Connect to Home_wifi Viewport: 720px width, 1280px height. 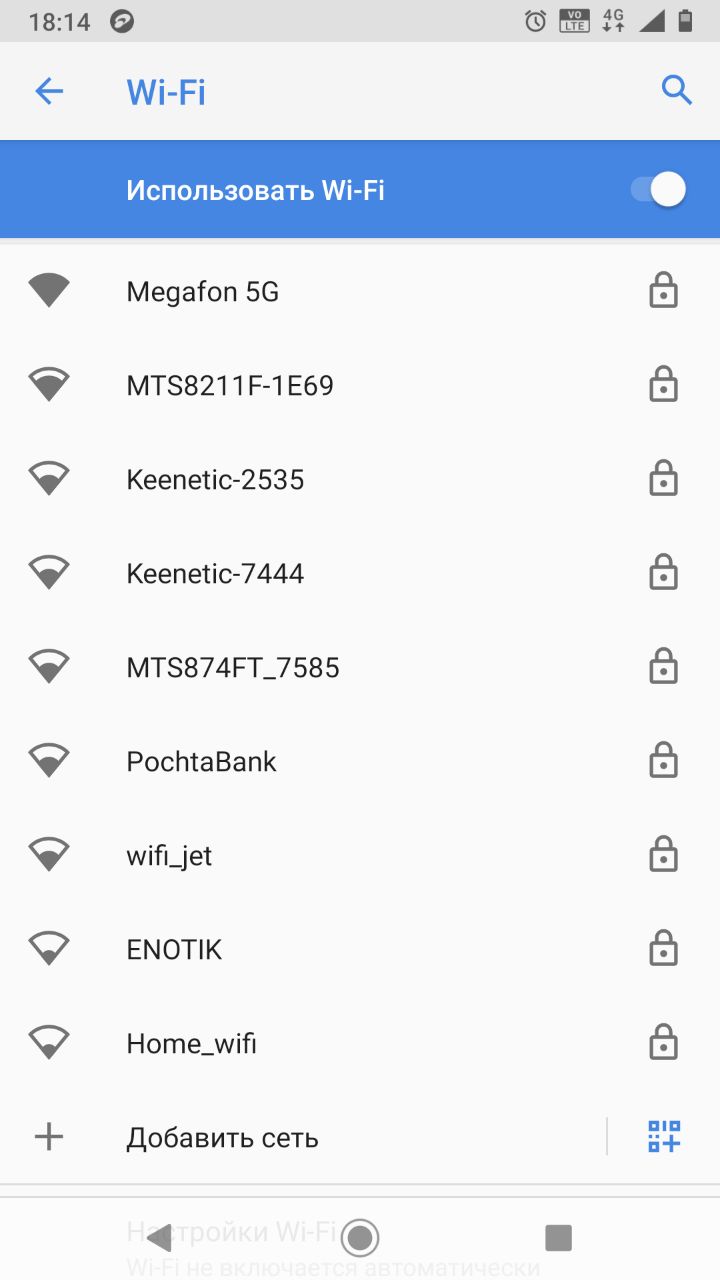360,1044
